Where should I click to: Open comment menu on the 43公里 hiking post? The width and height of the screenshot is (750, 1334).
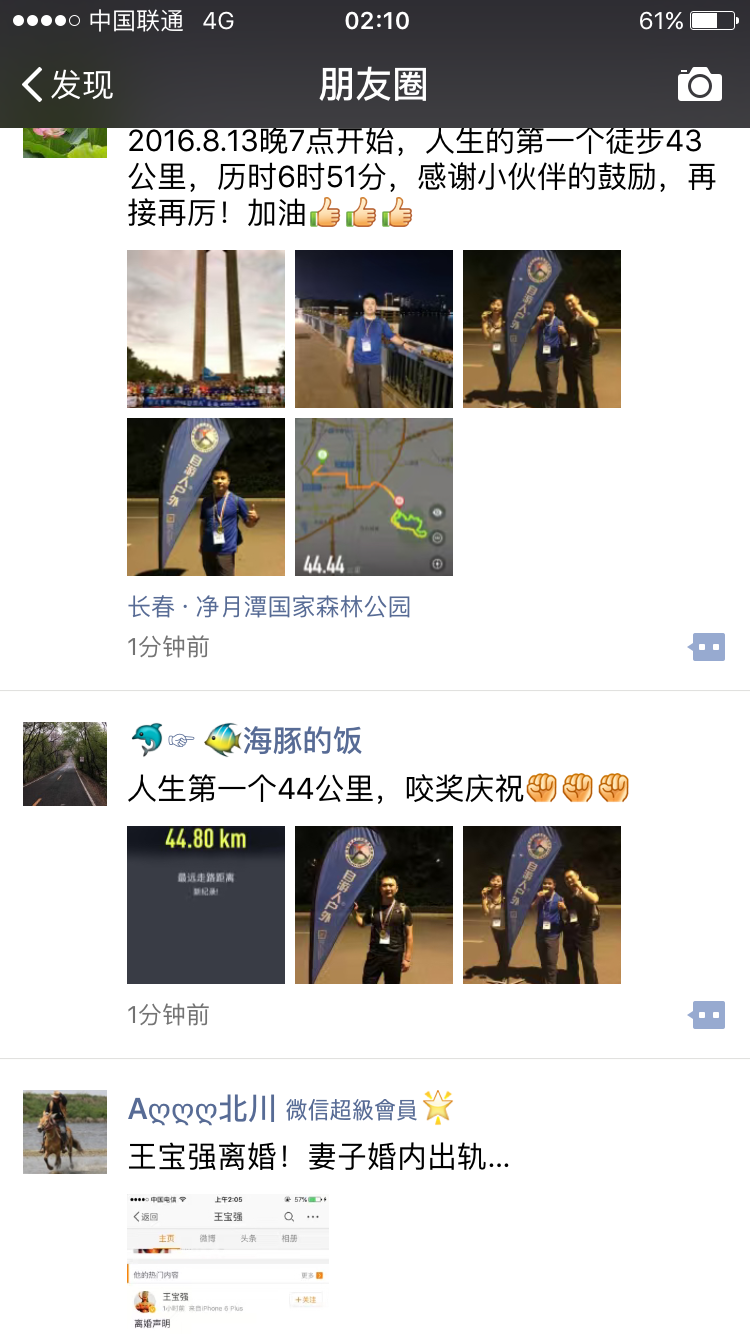click(x=707, y=647)
